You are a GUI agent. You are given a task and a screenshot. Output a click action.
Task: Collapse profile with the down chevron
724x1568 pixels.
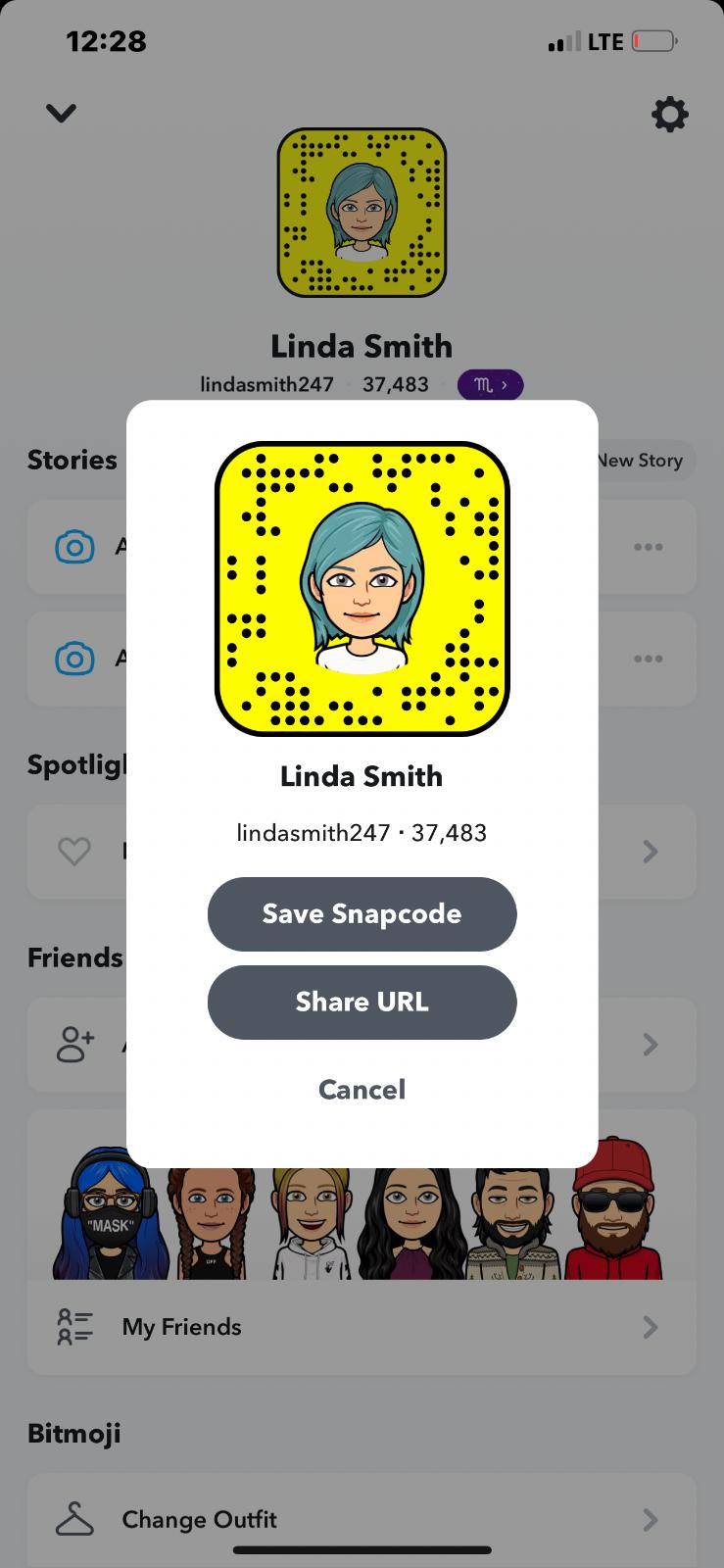(61, 114)
